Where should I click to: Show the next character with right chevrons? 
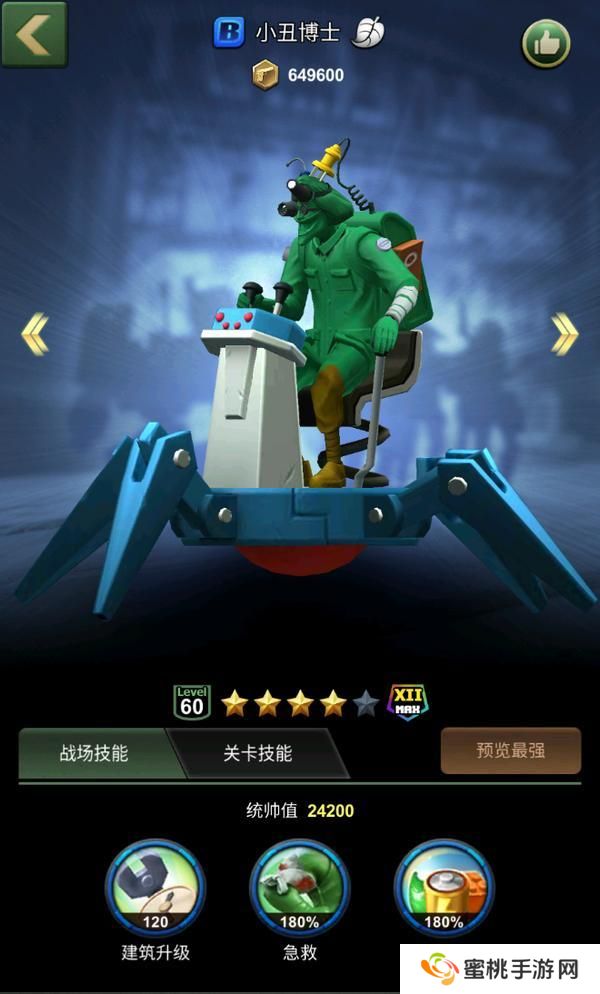pyautogui.click(x=564, y=334)
